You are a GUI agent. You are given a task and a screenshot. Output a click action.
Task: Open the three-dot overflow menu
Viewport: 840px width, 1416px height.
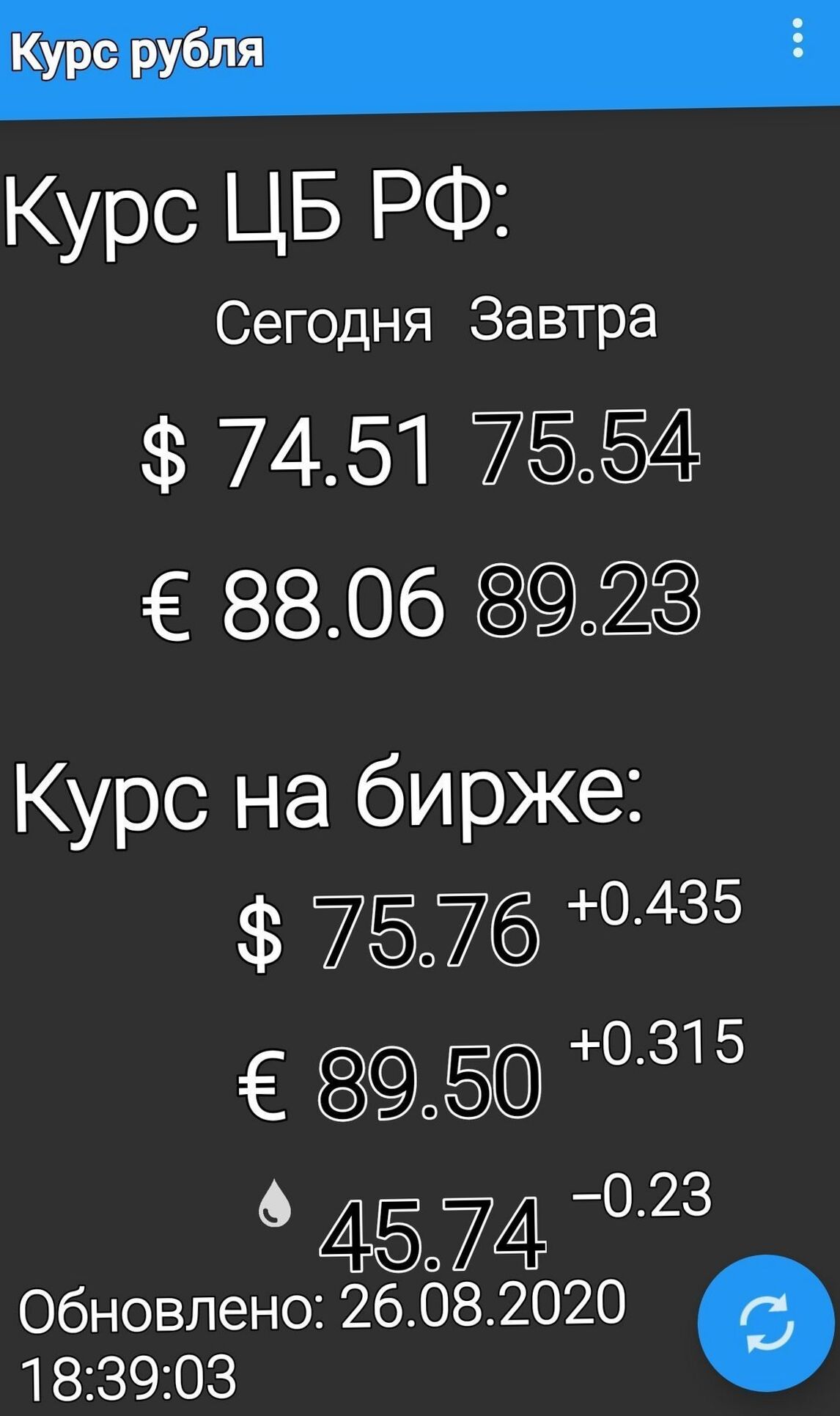click(797, 38)
